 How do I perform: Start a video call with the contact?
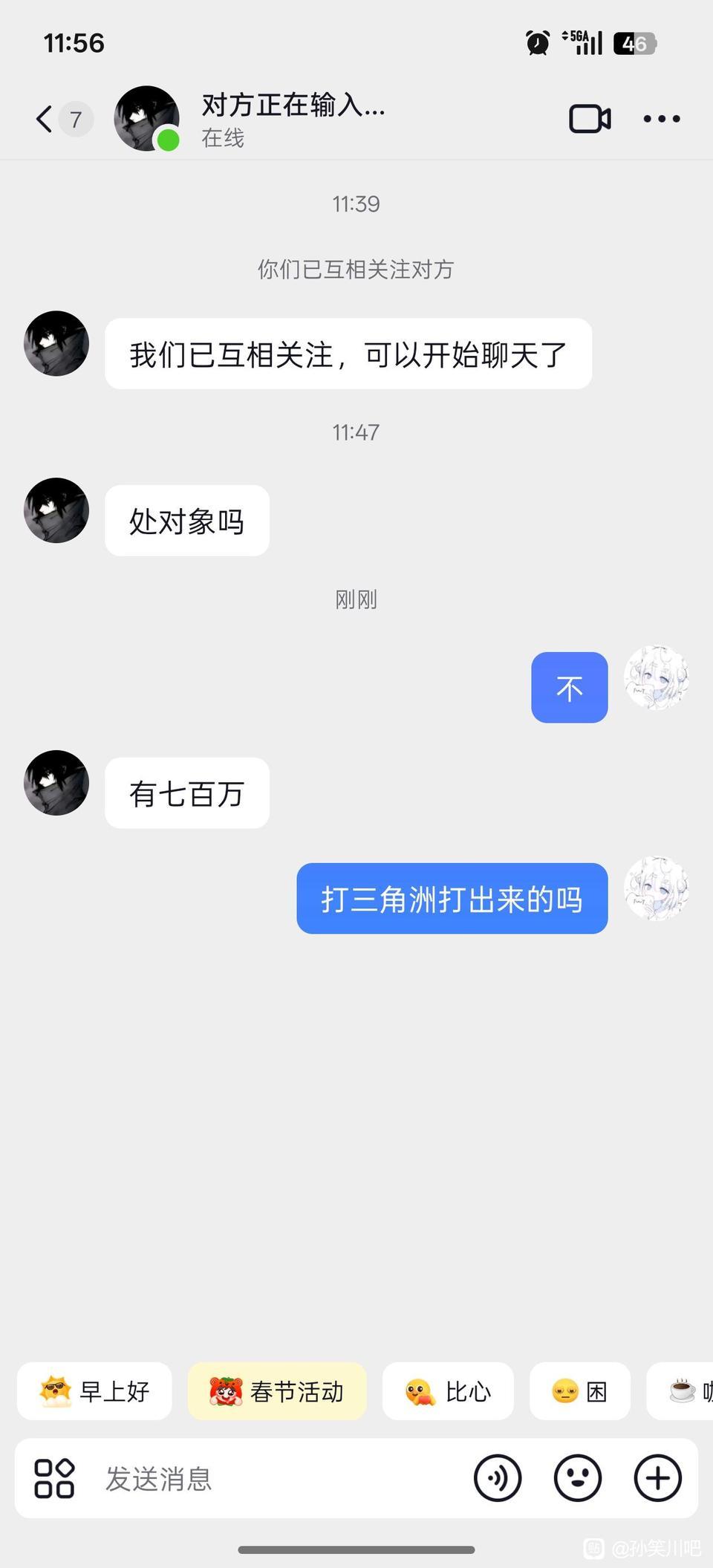589,119
